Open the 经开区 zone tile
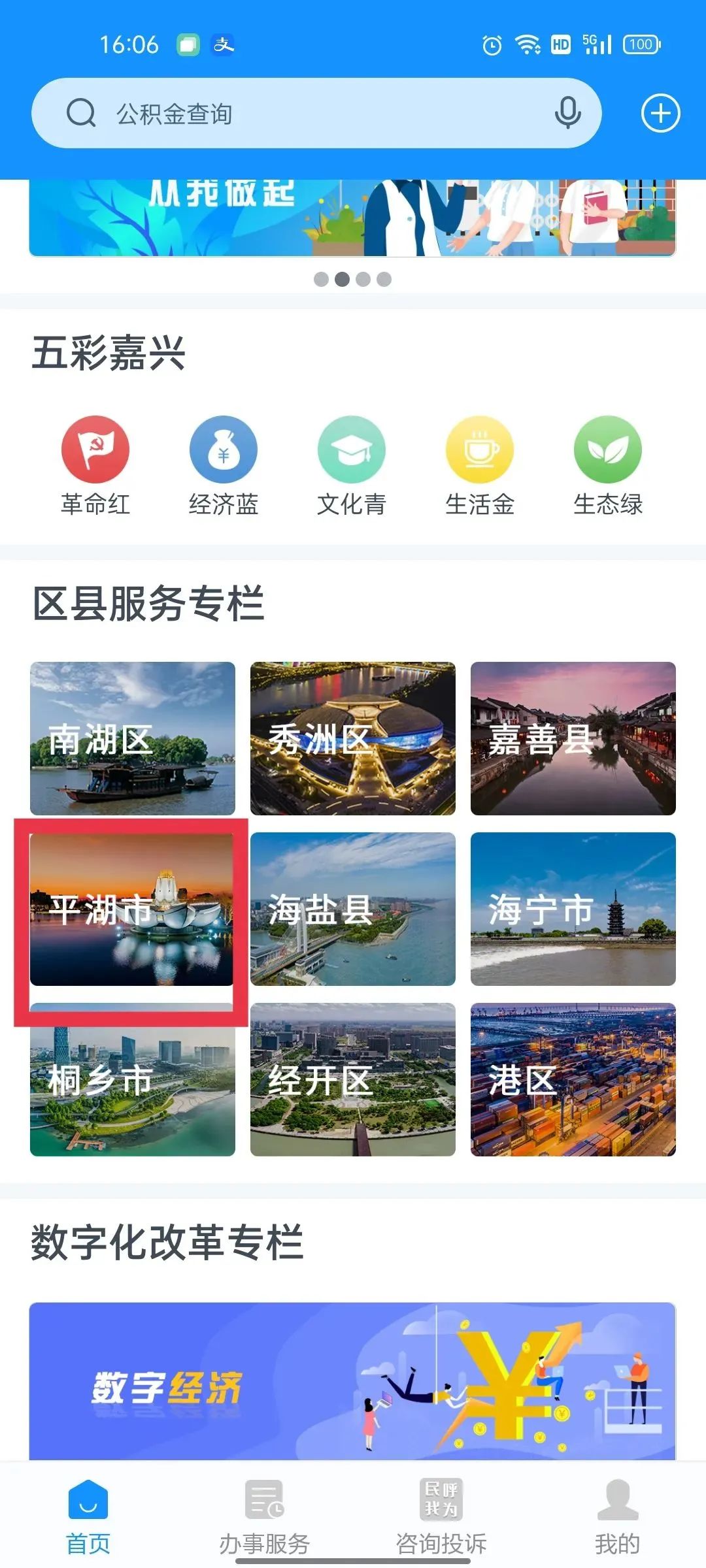The height and width of the screenshot is (1568, 706). coord(353,1079)
